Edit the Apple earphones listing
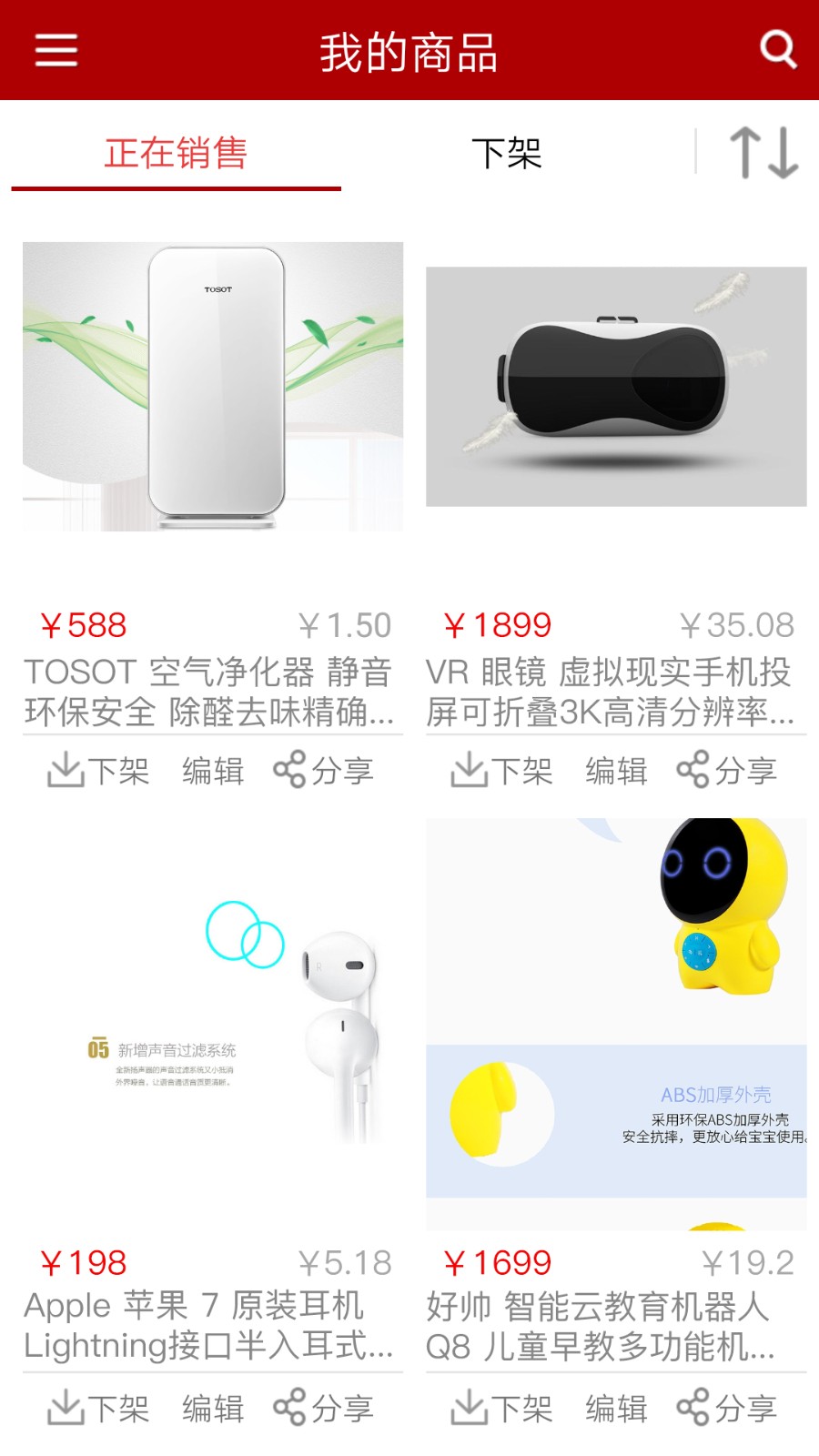819x1456 pixels. [x=211, y=1409]
